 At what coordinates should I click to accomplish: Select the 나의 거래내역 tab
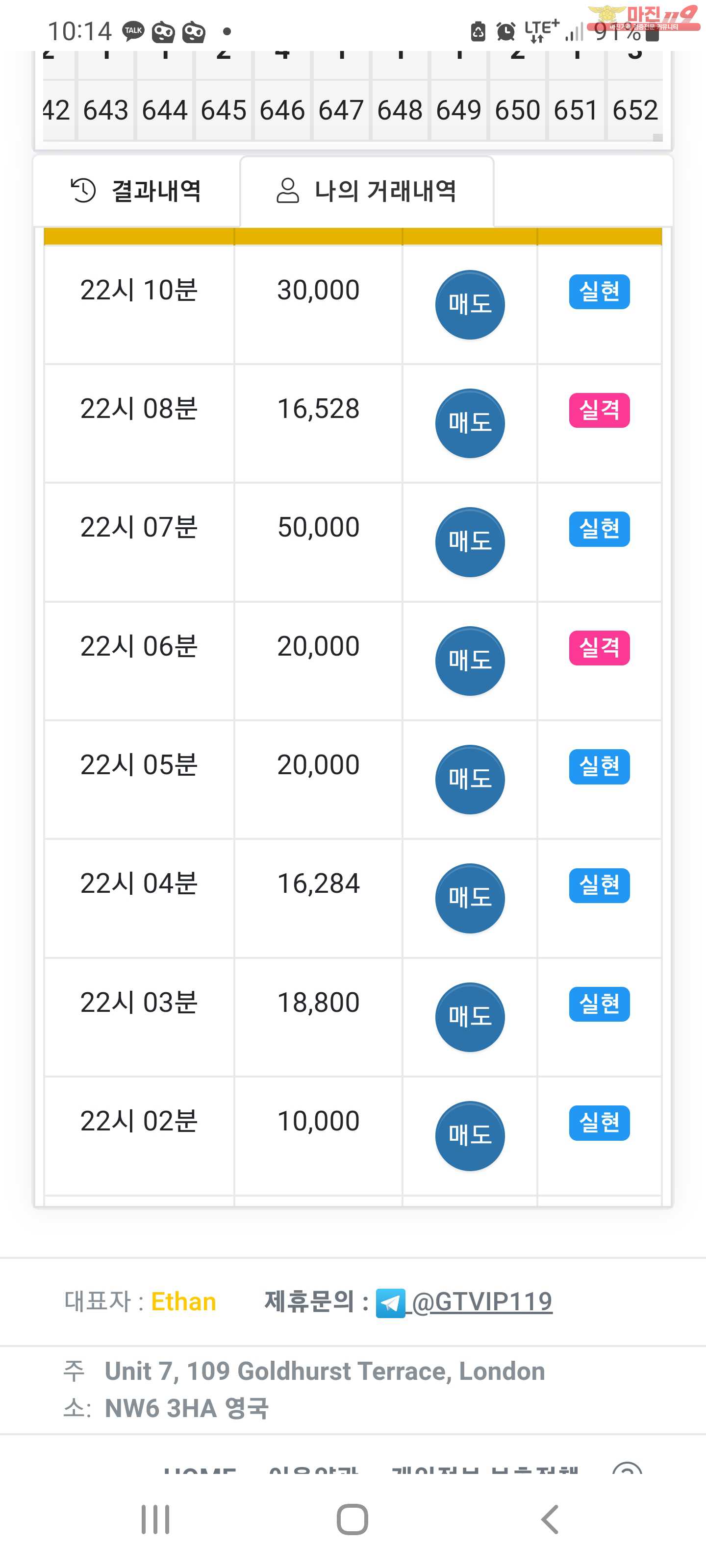367,191
